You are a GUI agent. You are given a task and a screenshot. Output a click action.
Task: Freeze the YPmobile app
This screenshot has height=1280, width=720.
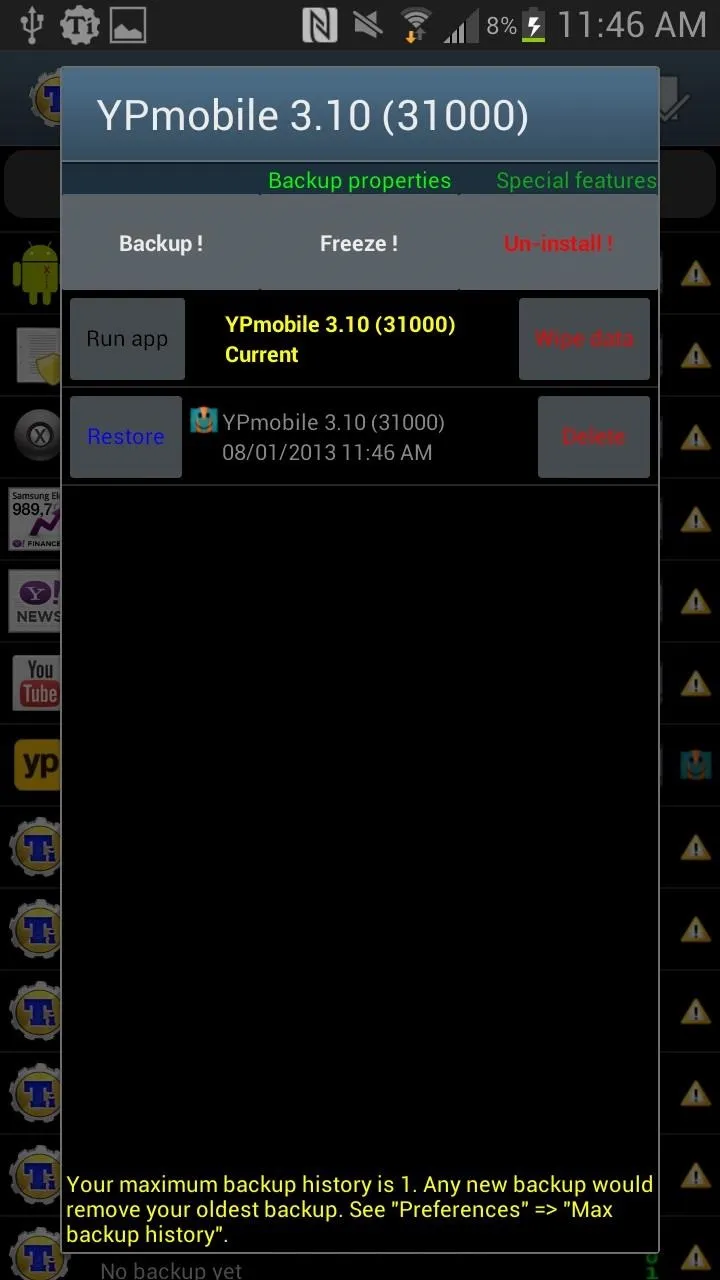coord(359,243)
